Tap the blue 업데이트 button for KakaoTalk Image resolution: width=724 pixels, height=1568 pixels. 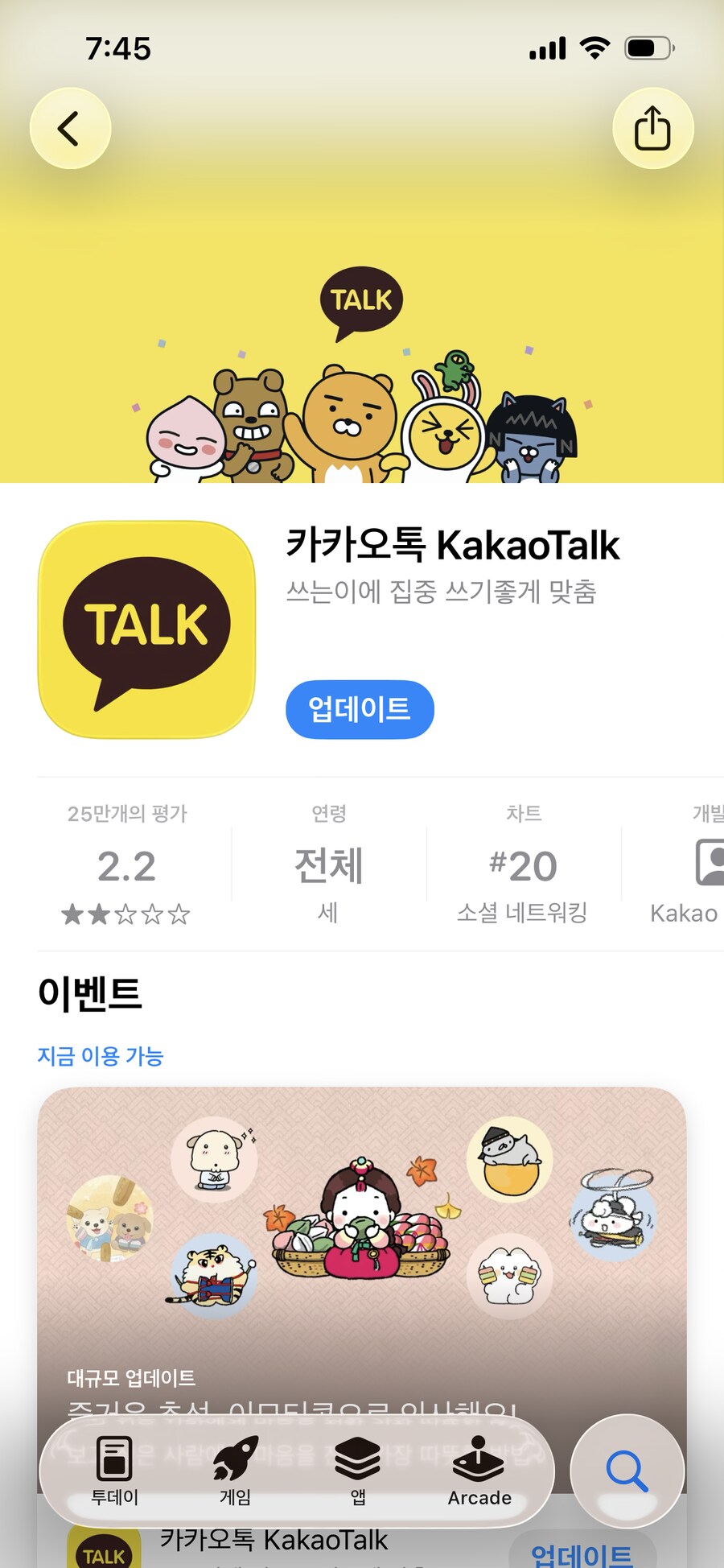pos(360,709)
